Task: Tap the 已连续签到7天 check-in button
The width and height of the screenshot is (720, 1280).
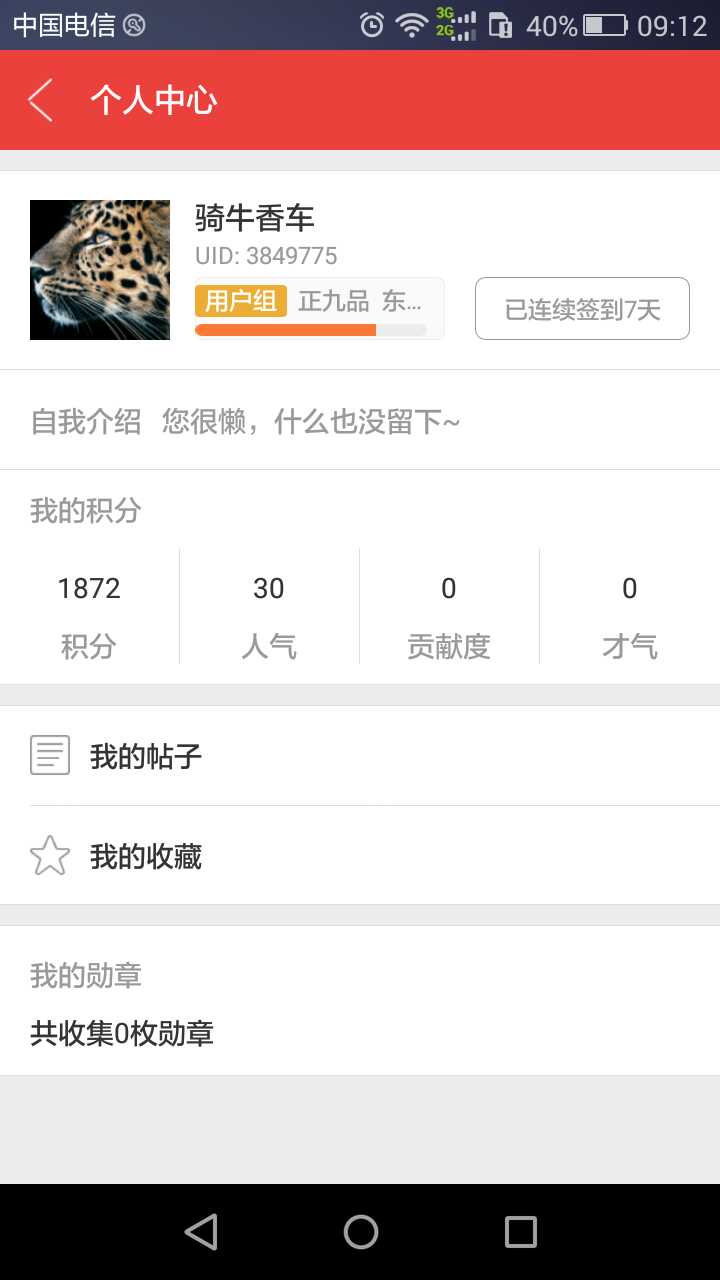Action: 582,309
